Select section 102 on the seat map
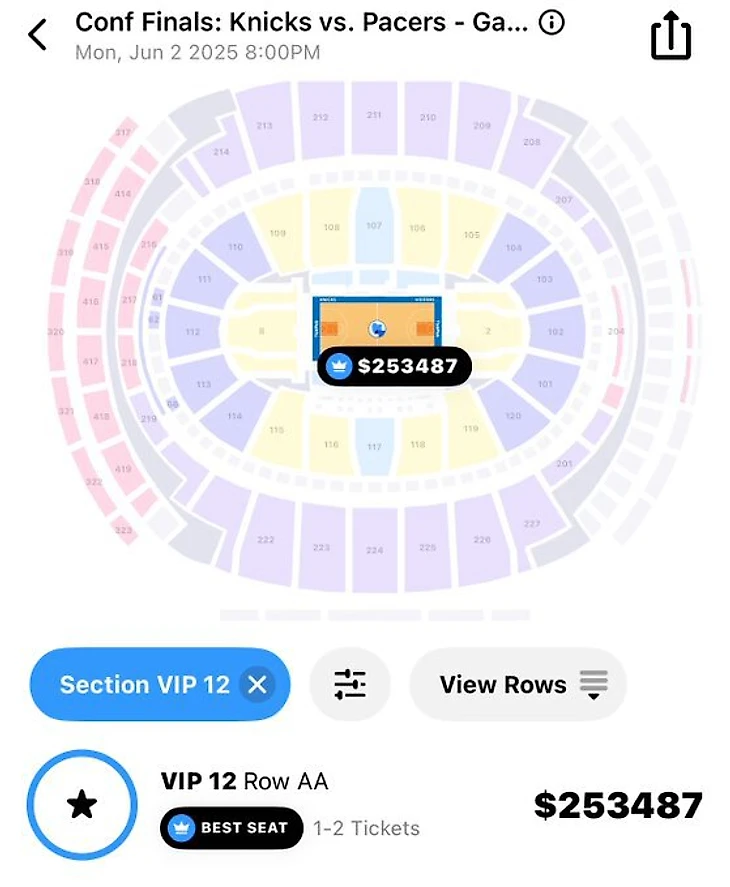 click(x=555, y=332)
